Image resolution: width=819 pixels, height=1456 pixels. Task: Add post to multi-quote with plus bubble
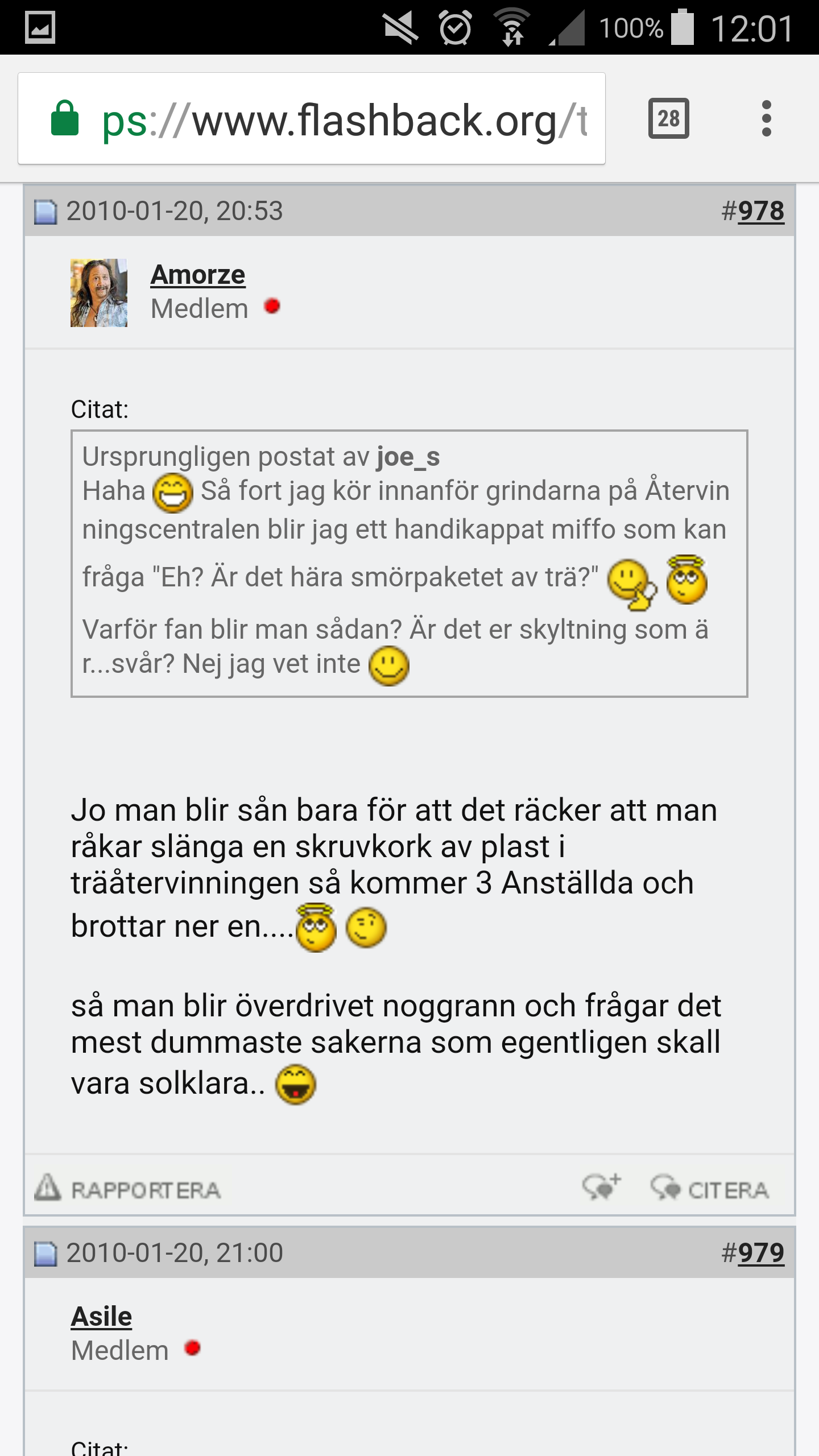601,1187
